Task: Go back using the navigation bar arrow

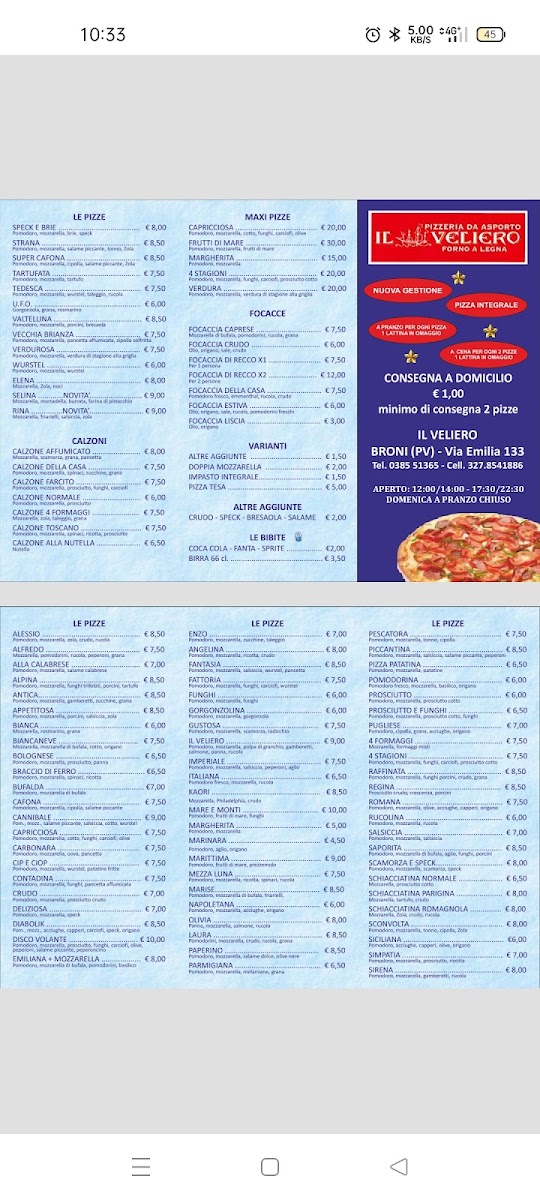Action: (398, 1166)
